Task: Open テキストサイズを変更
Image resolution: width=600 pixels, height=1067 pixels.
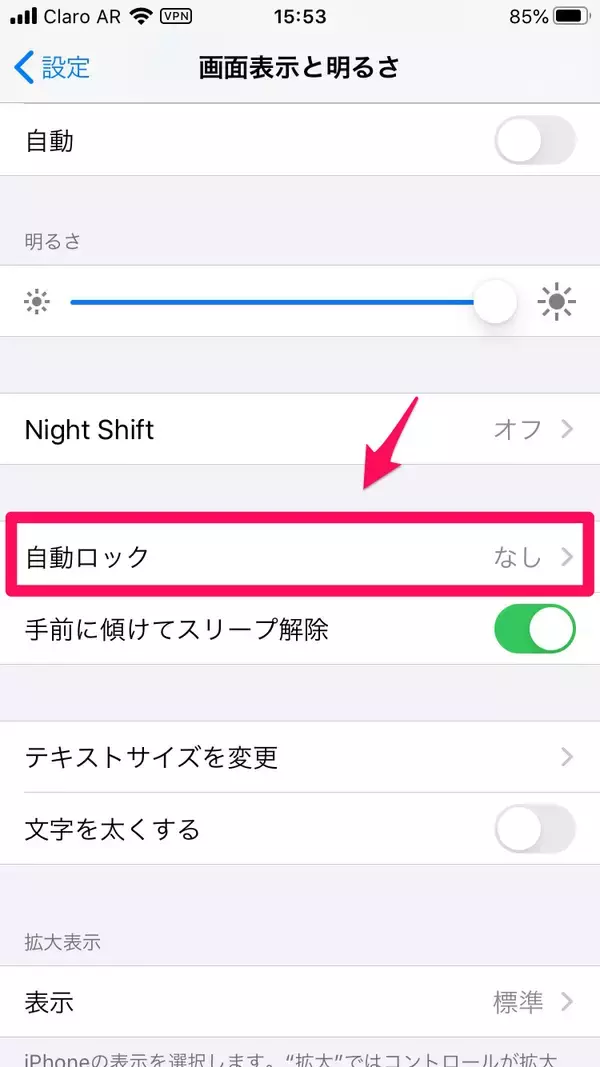Action: click(300, 757)
